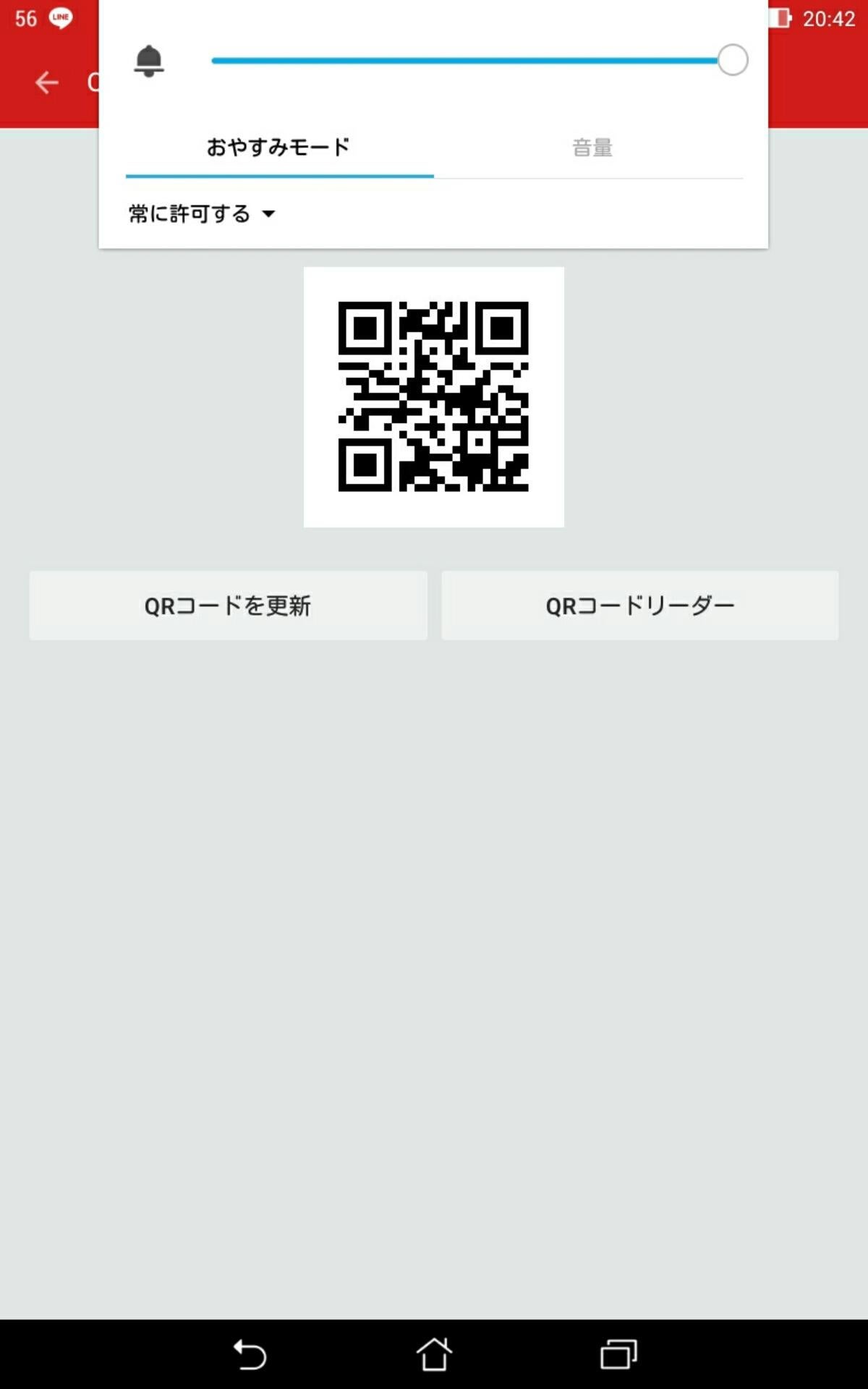Tap the back arrow in the red header
868x1389 pixels.
[x=47, y=82]
